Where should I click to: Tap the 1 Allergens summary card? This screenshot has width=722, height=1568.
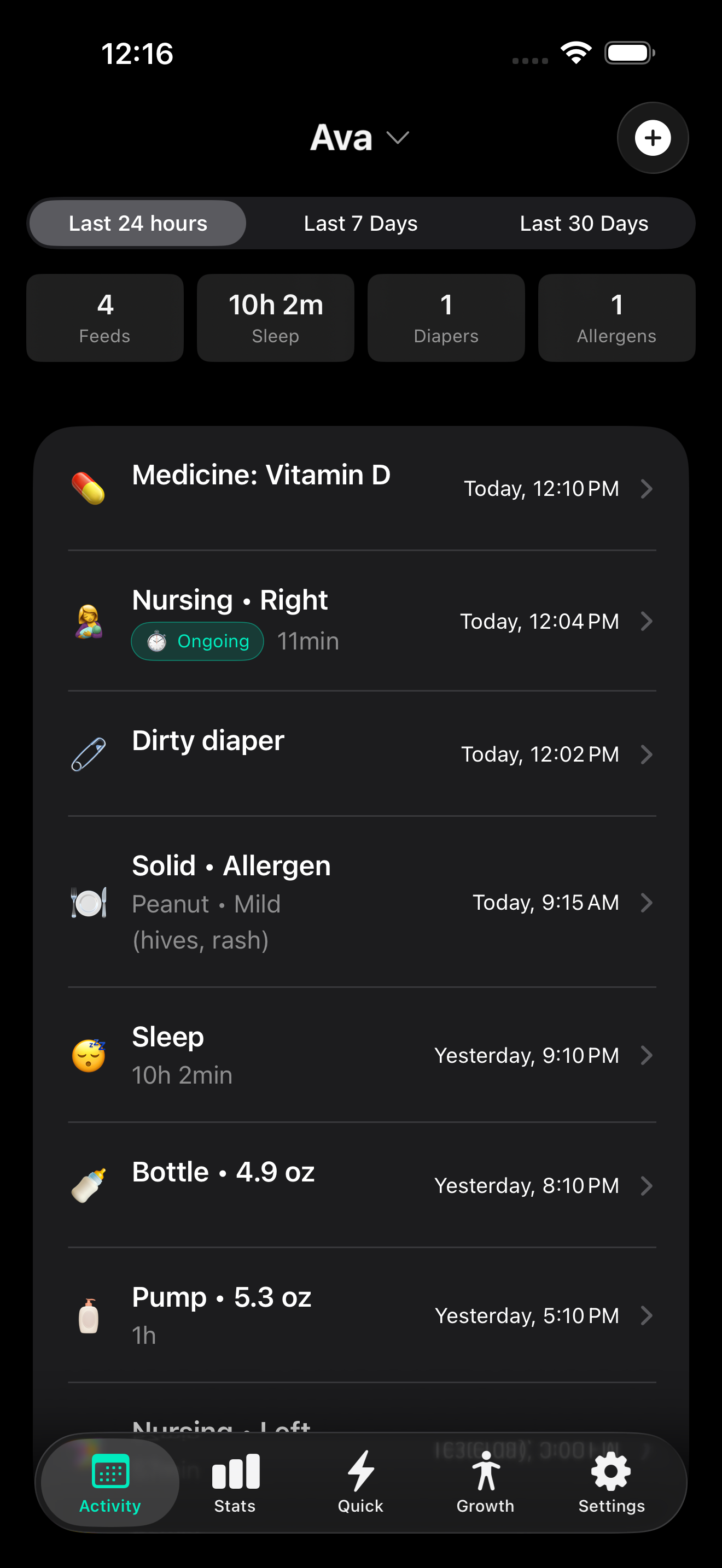point(616,317)
